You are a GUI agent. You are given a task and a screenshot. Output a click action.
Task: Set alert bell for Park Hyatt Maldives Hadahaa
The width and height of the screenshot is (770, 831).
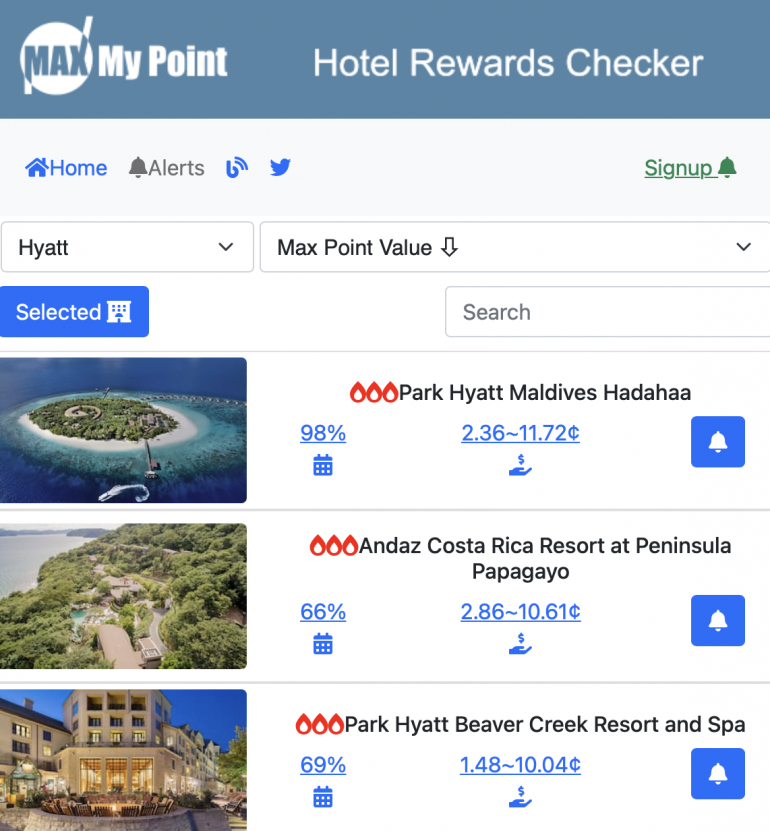coord(717,442)
